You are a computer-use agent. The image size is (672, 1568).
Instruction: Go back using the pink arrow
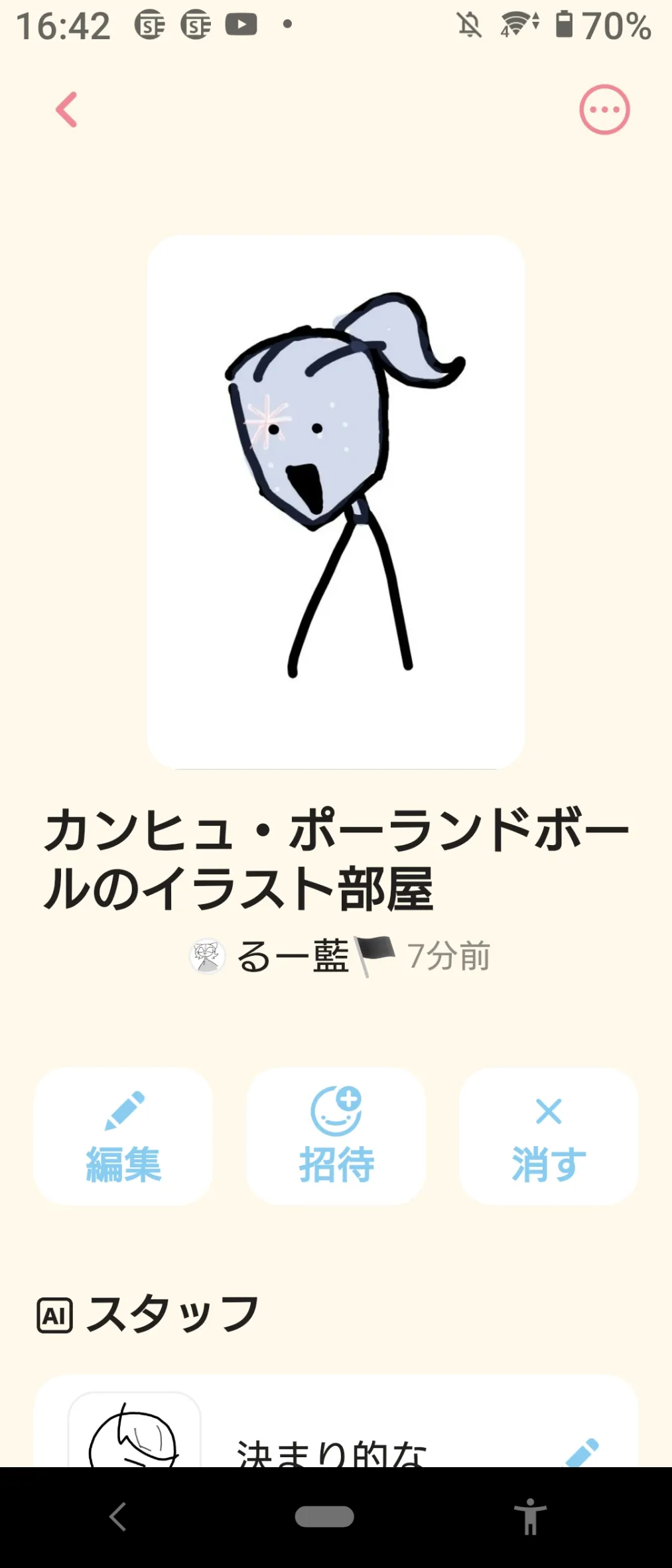66,109
